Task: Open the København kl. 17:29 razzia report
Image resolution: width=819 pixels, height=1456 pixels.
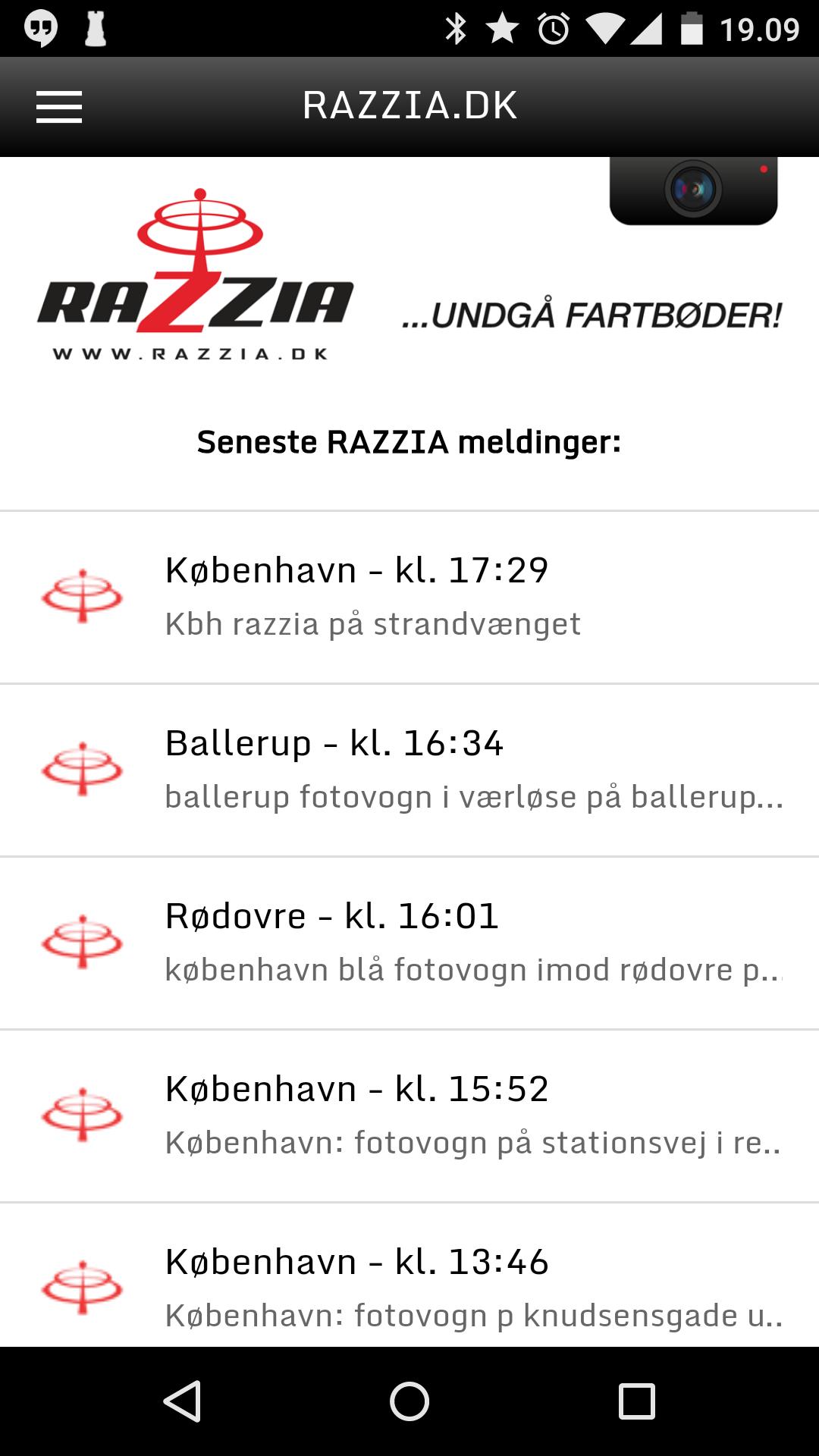Action: (409, 597)
